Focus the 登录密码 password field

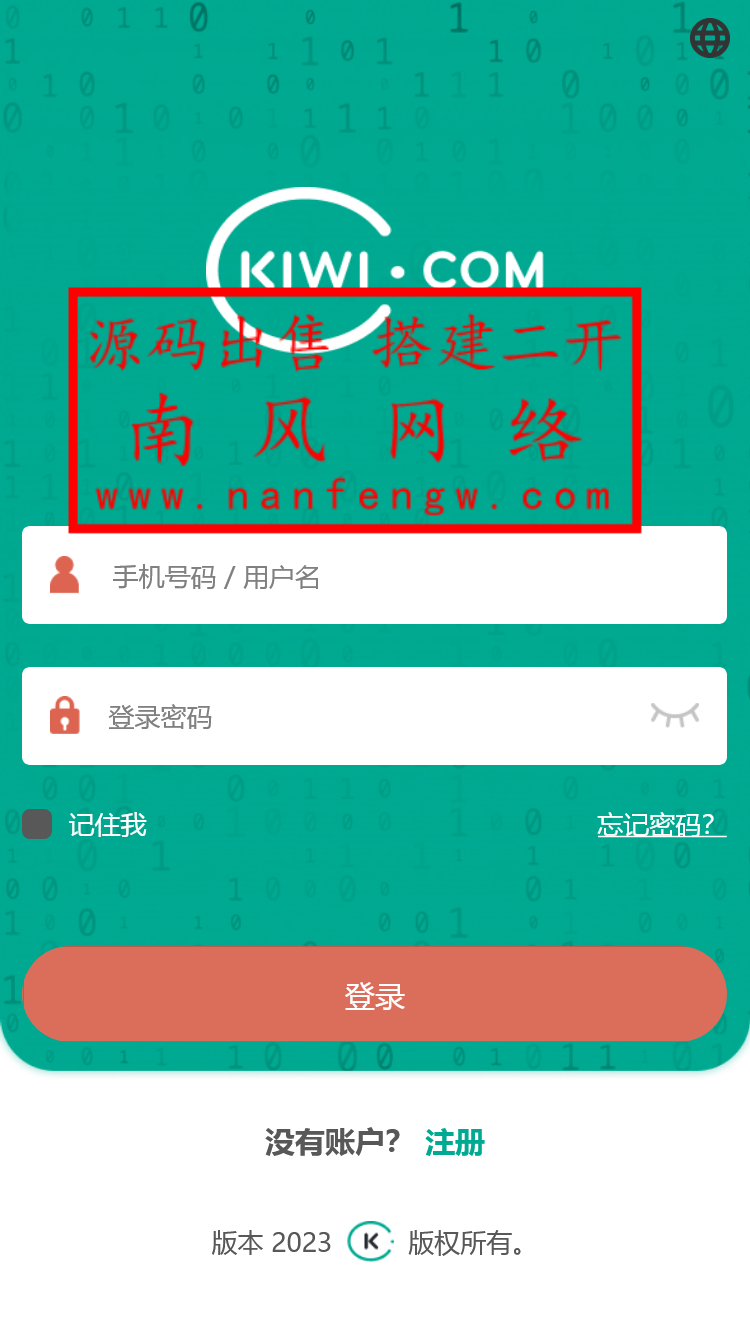(x=300, y=716)
